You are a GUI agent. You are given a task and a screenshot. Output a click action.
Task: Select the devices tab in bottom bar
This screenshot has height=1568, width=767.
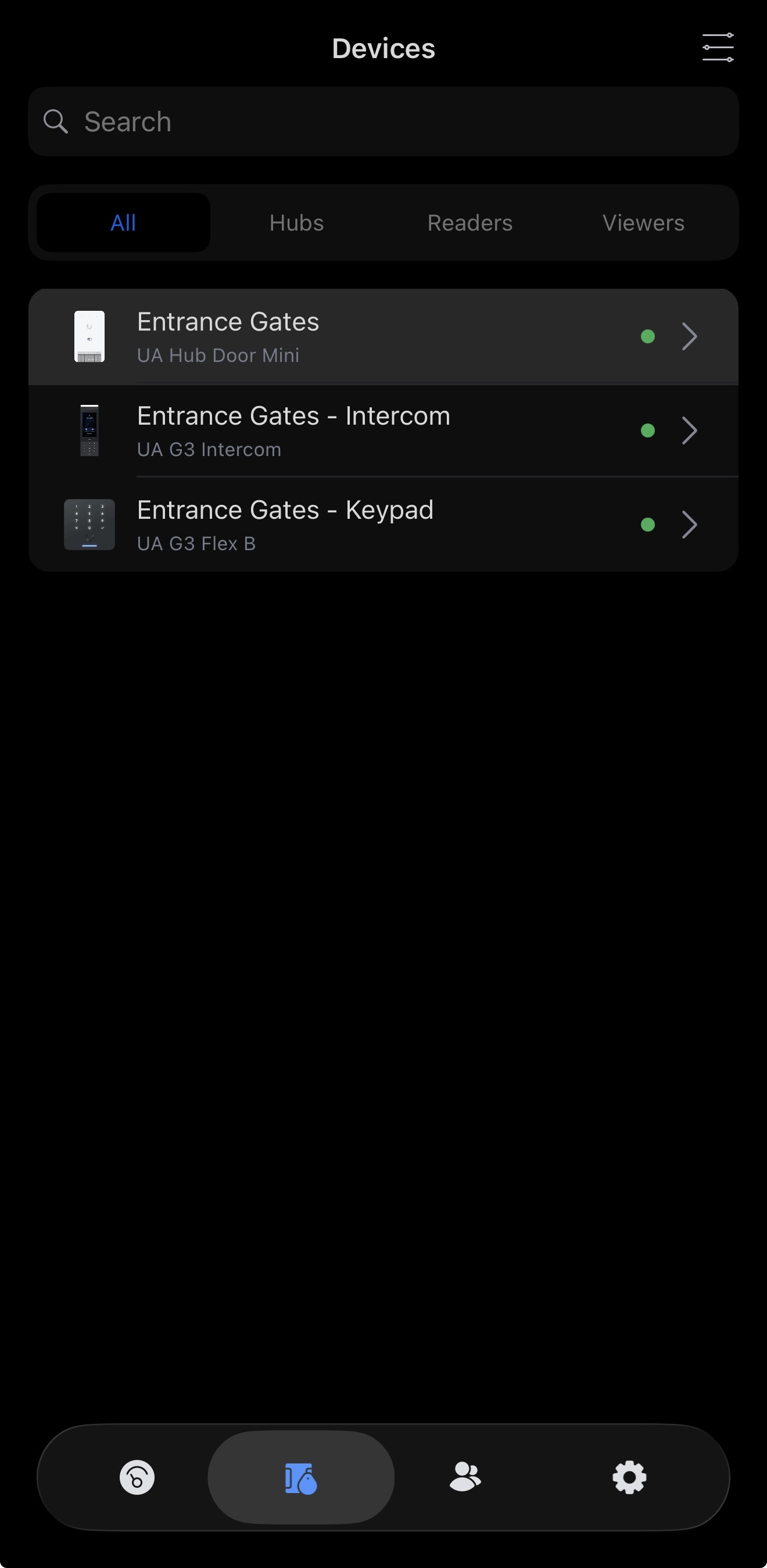coord(301,1477)
